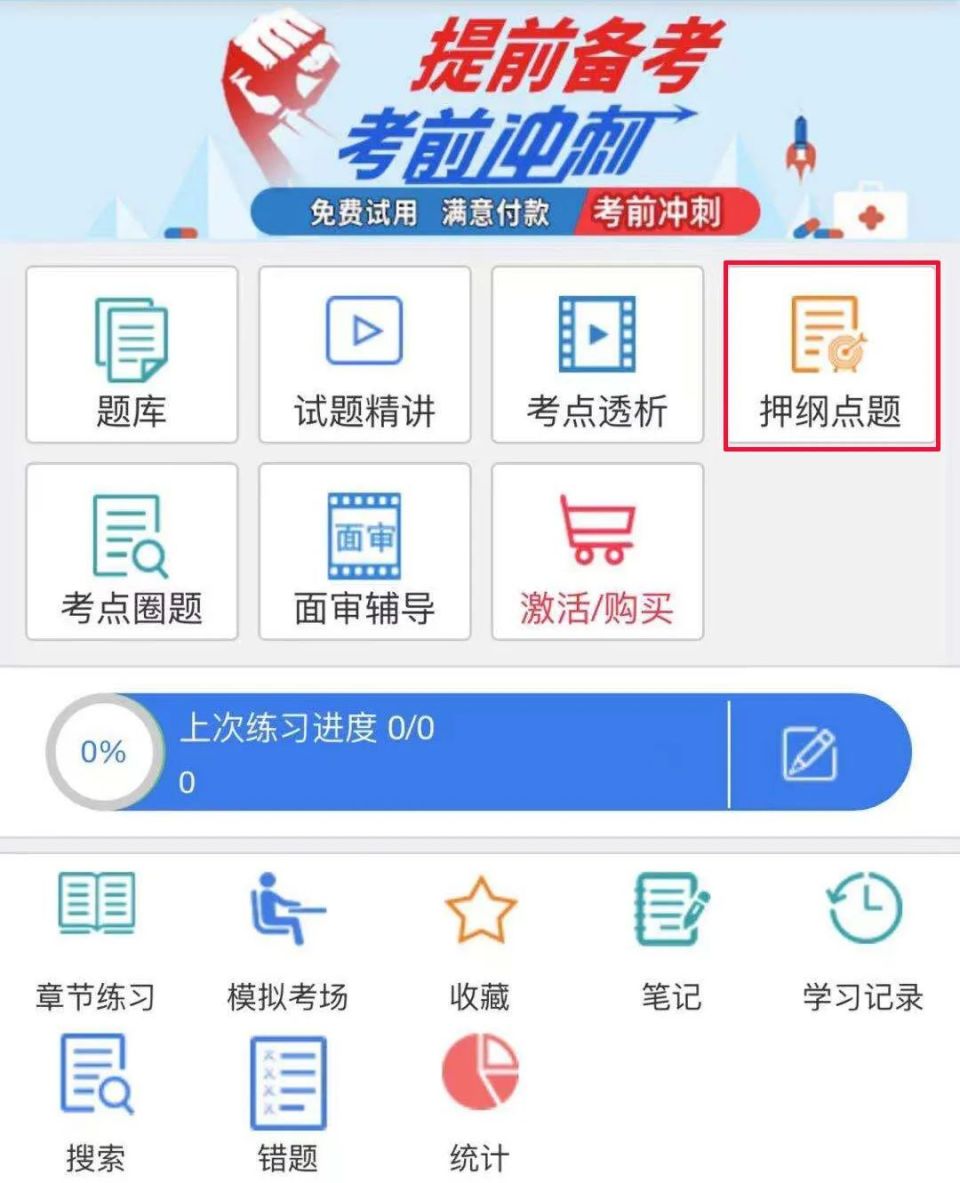
Task: Open 面审辅导 interview coaching
Action: click(x=363, y=550)
